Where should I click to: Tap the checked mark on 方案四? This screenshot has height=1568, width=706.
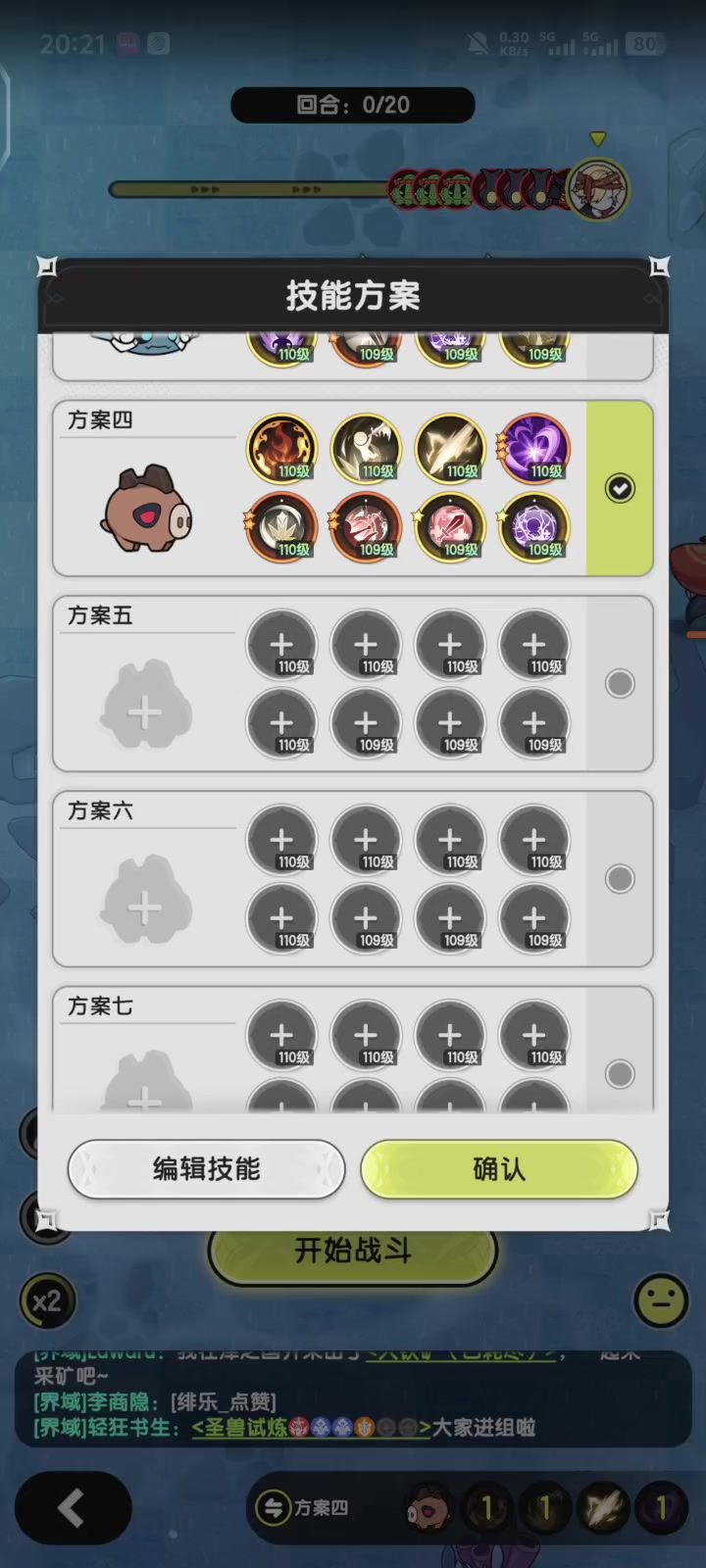(619, 487)
